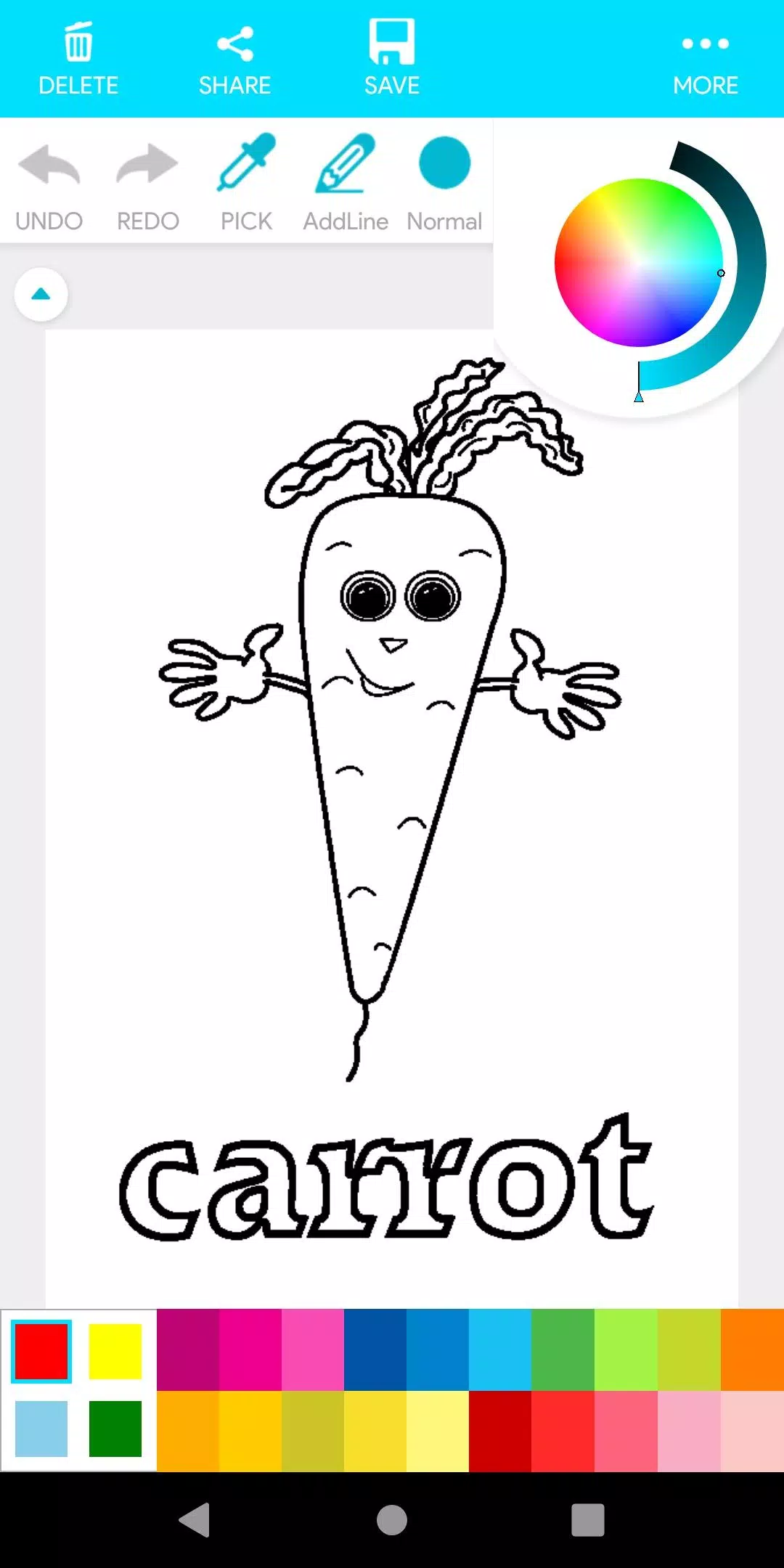This screenshot has width=784, height=1568.
Task: Tap the DELETE trash icon
Action: pos(78,44)
